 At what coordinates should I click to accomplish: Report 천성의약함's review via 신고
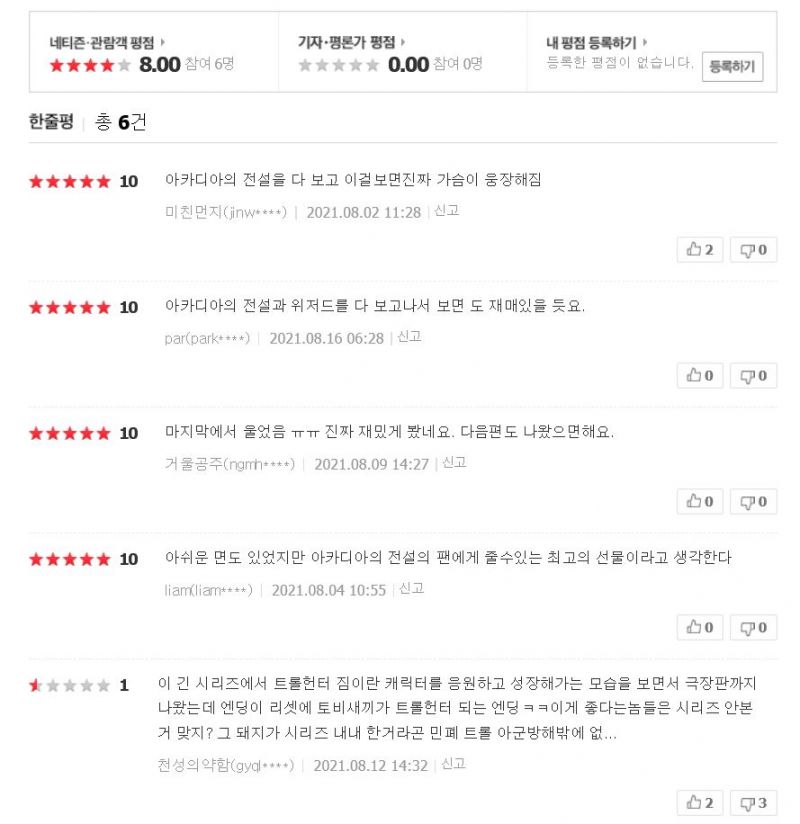click(x=454, y=764)
